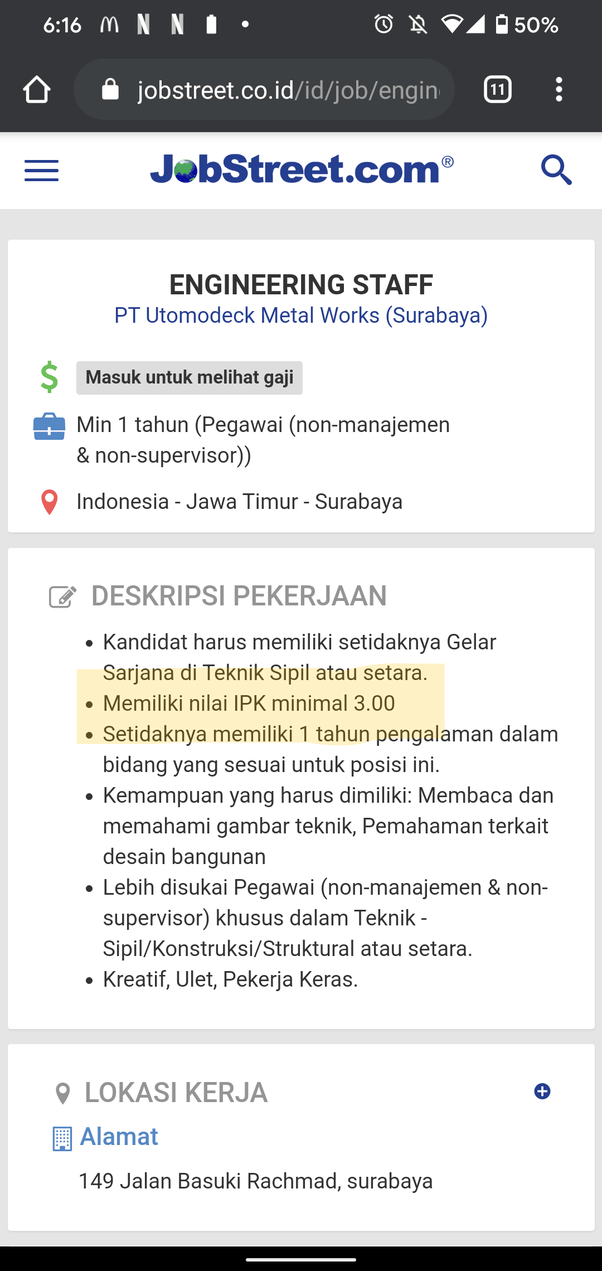Expand the Lokasi Kerja plus icon
This screenshot has height=1271, width=602.
[542, 1091]
